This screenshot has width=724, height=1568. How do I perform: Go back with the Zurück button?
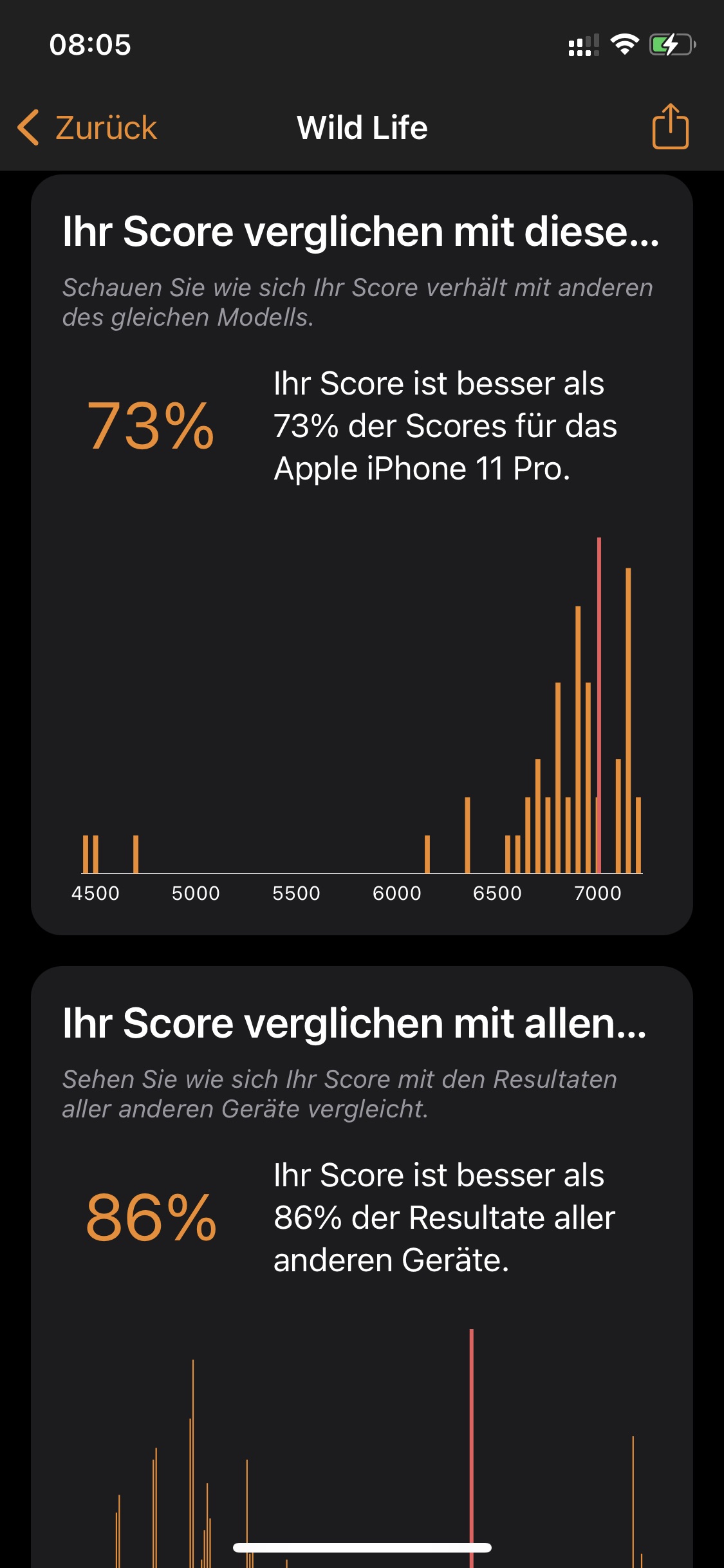click(x=88, y=127)
